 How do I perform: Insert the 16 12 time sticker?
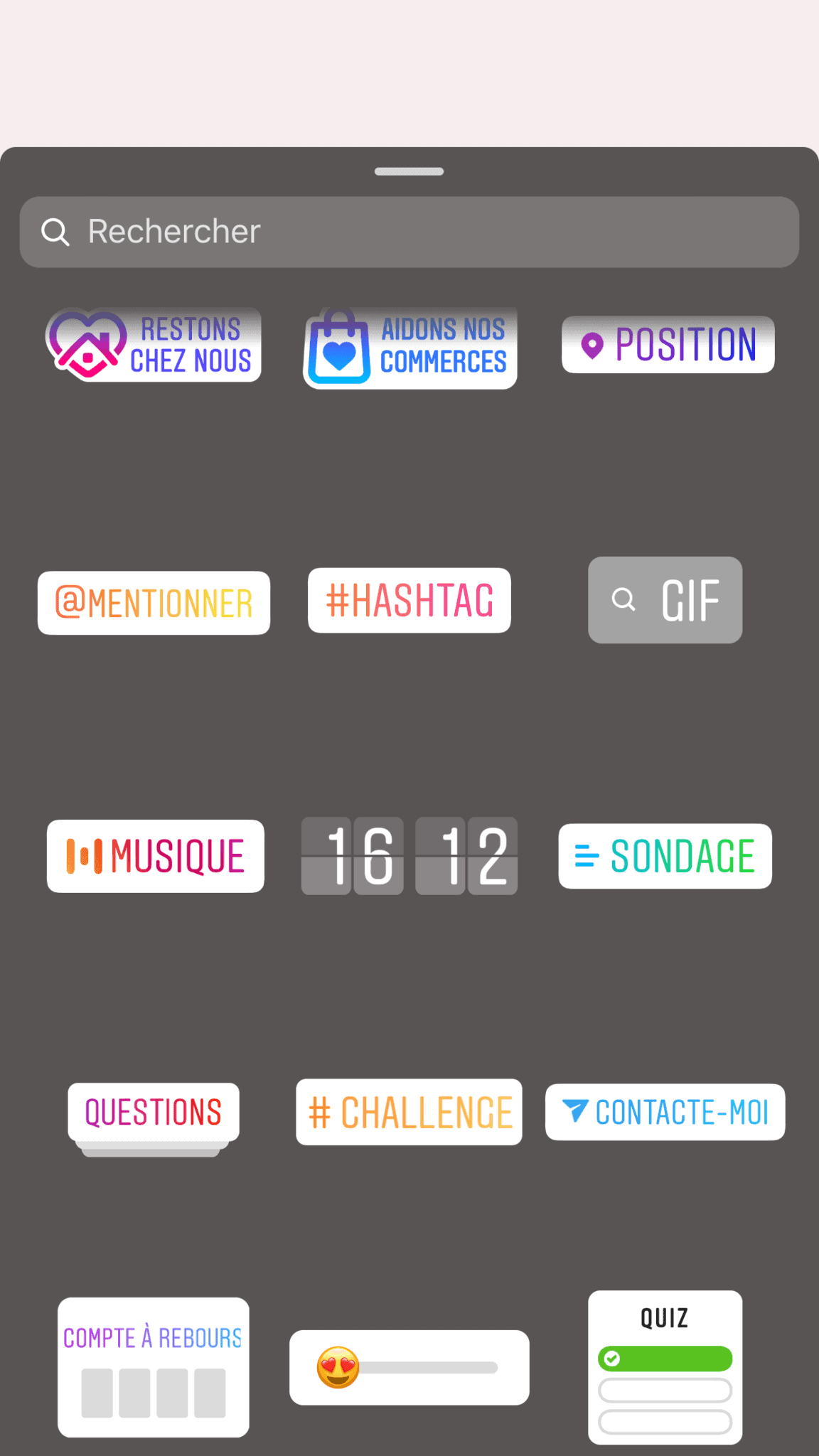409,856
